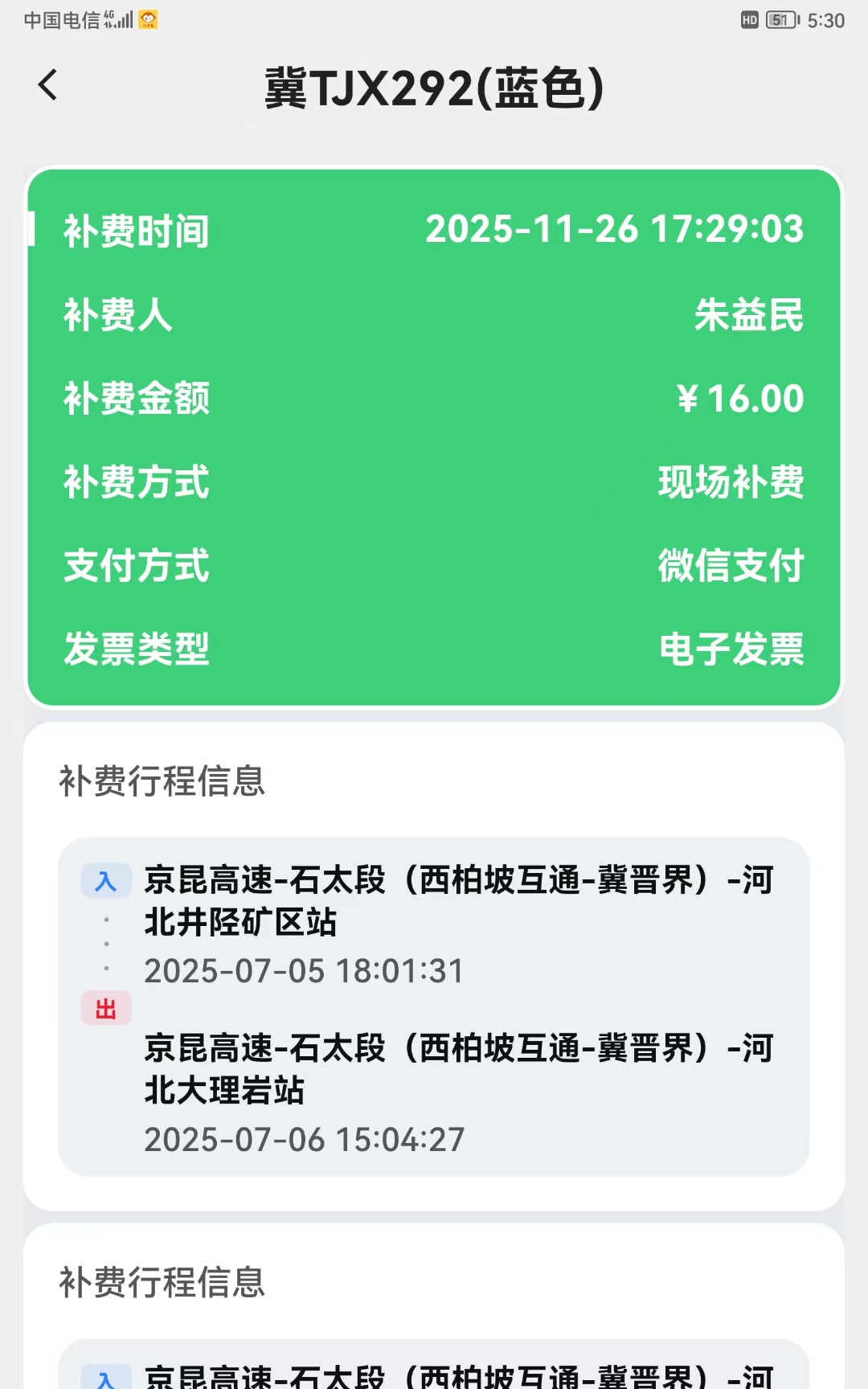Tap the back arrow at top left

click(48, 84)
